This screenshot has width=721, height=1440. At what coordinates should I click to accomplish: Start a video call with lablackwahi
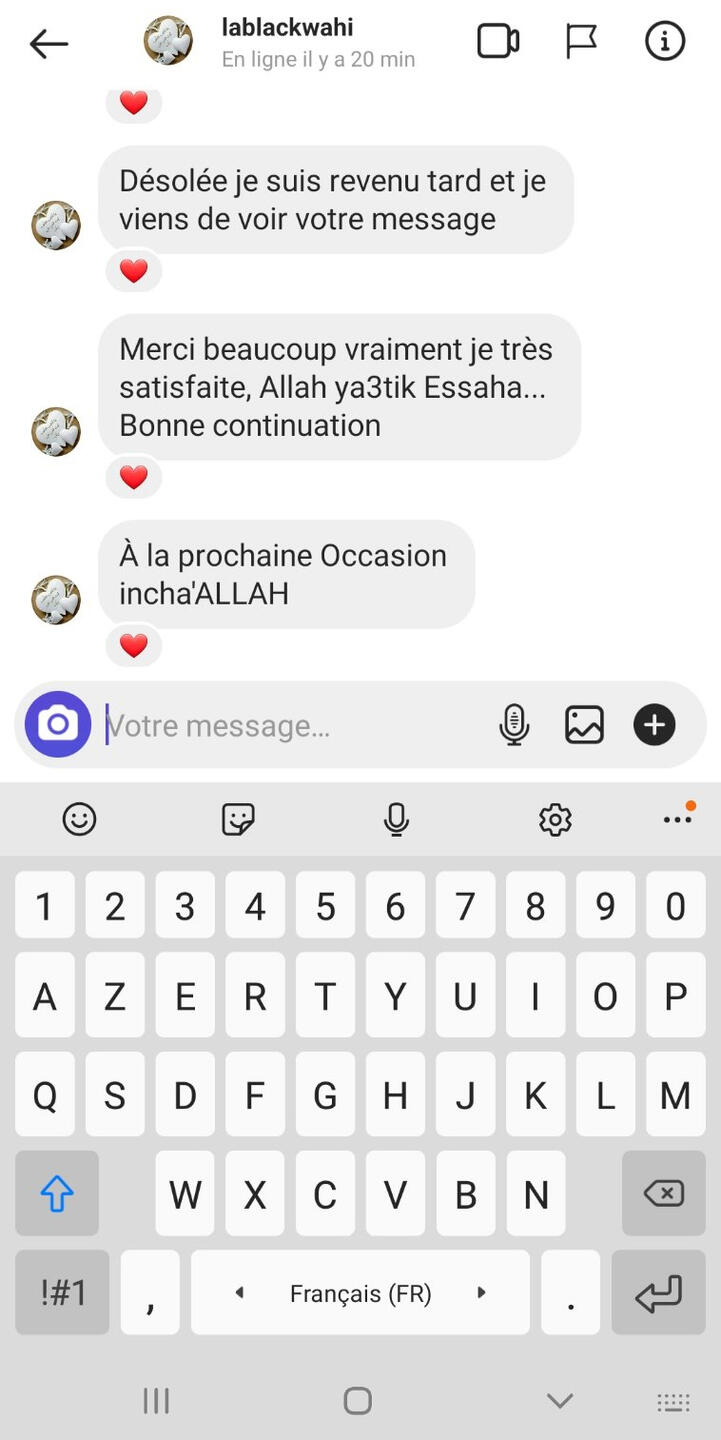(x=498, y=42)
